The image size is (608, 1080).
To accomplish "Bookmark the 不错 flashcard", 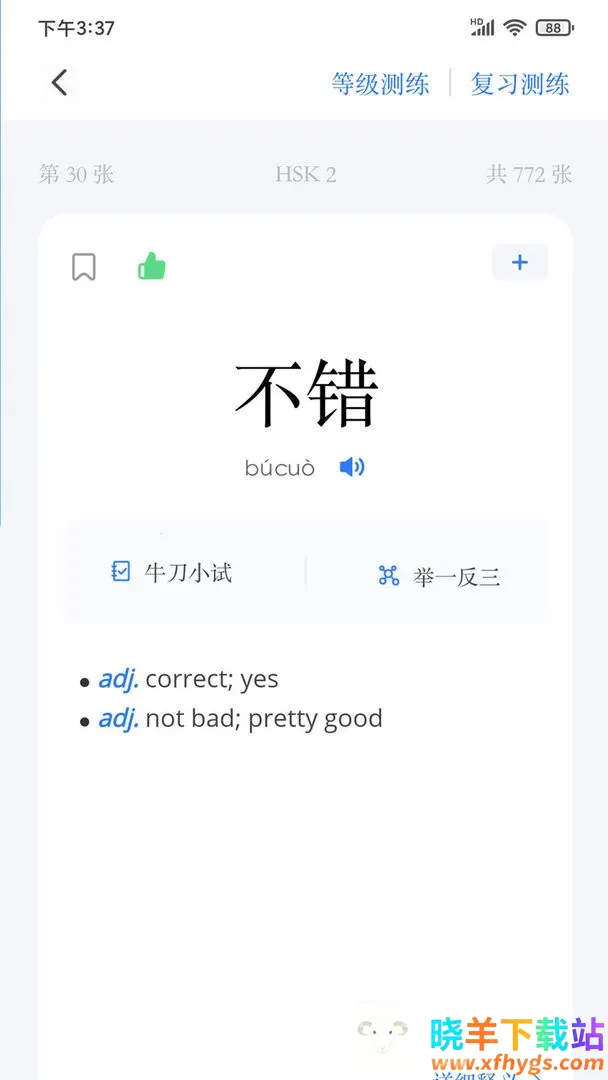I will (x=84, y=267).
